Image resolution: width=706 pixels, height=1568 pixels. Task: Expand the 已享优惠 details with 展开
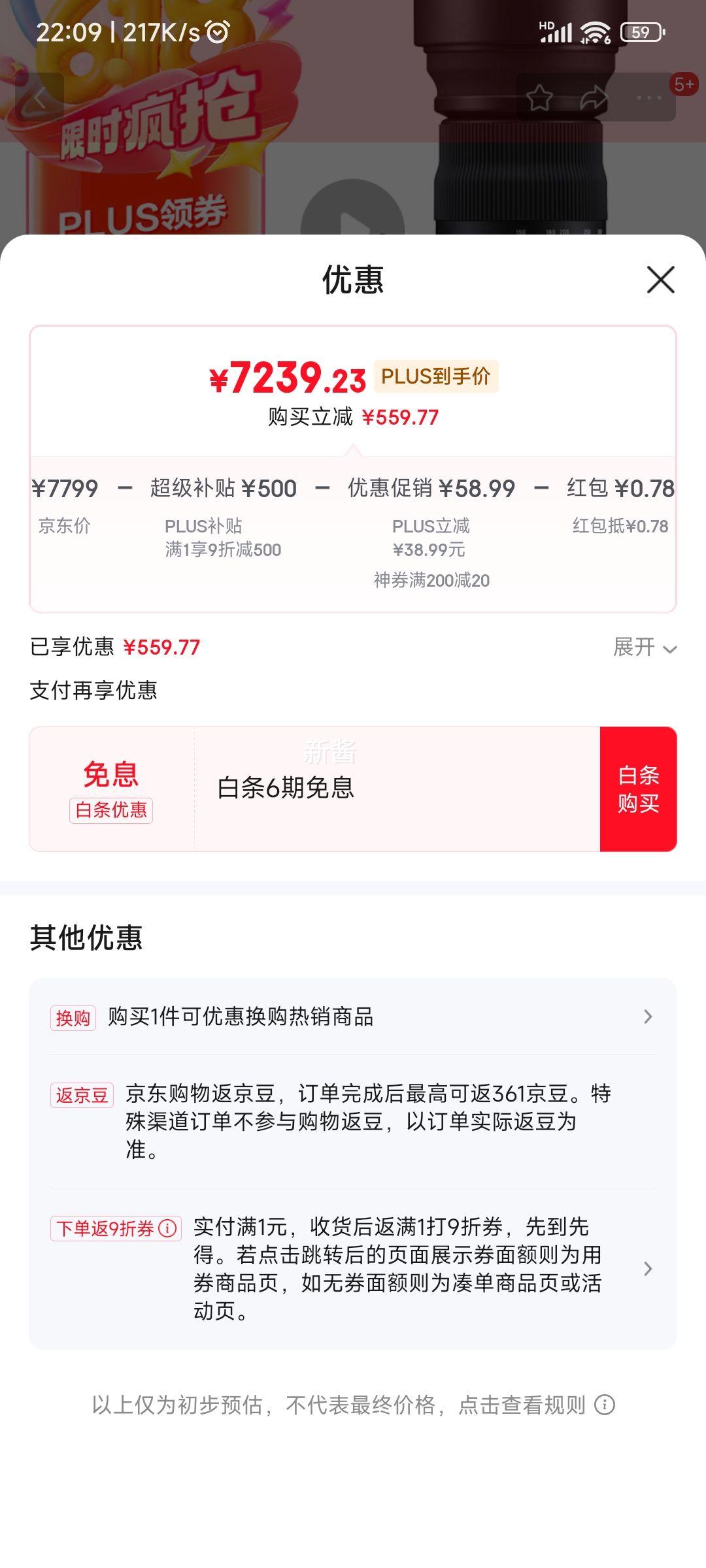pos(644,647)
